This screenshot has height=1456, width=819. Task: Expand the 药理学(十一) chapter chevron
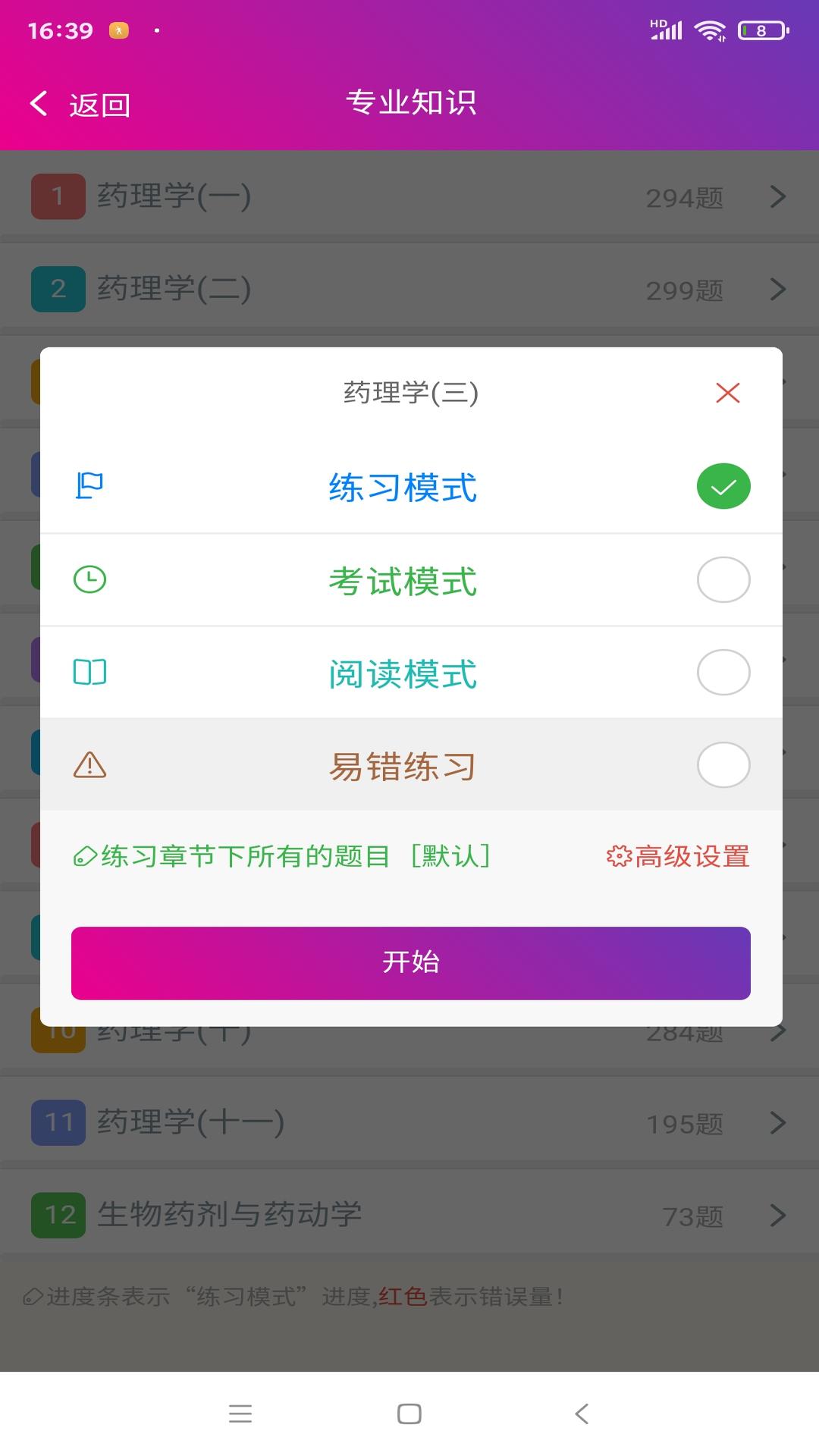[777, 1122]
